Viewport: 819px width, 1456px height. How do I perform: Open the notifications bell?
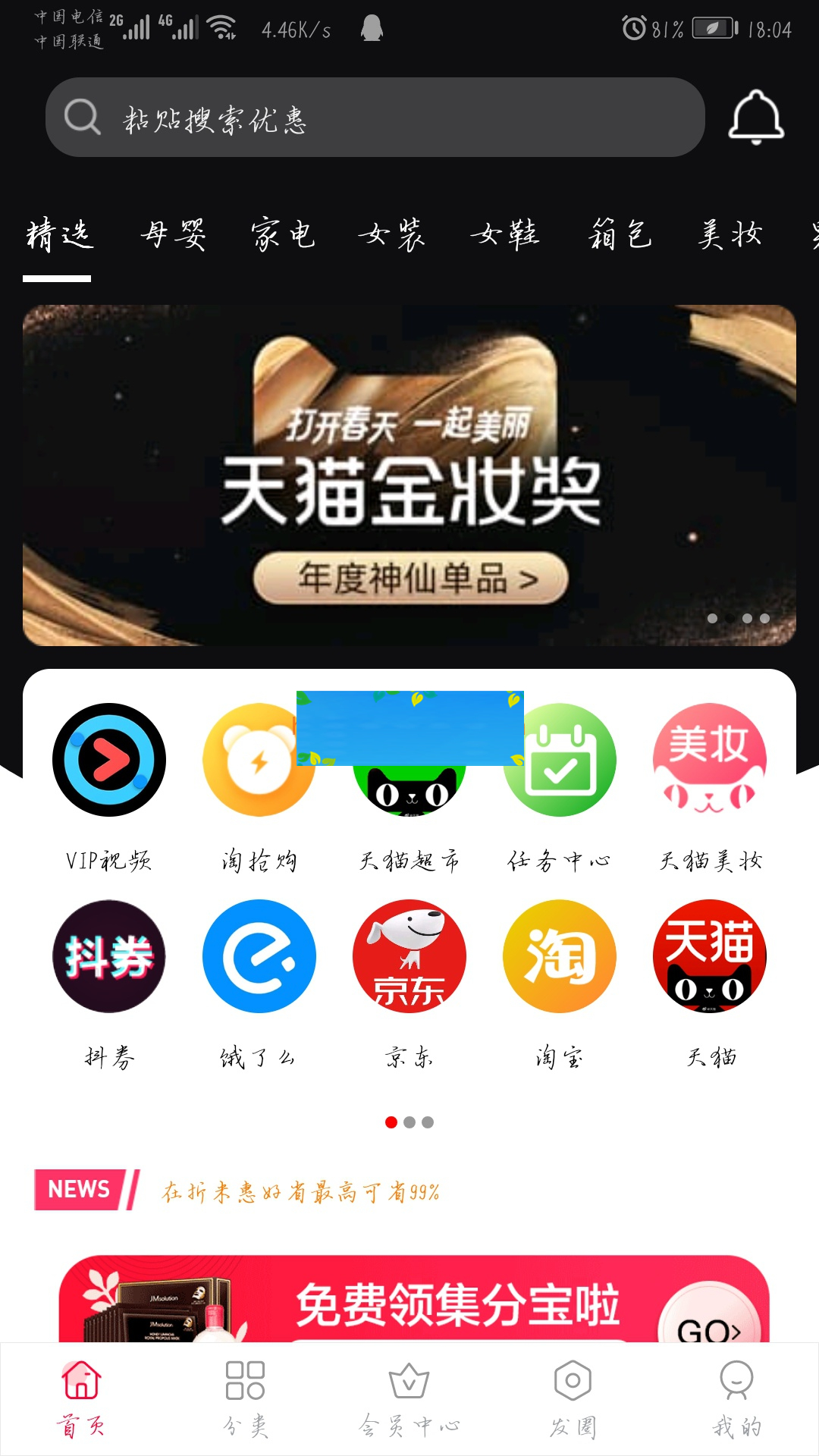click(755, 117)
